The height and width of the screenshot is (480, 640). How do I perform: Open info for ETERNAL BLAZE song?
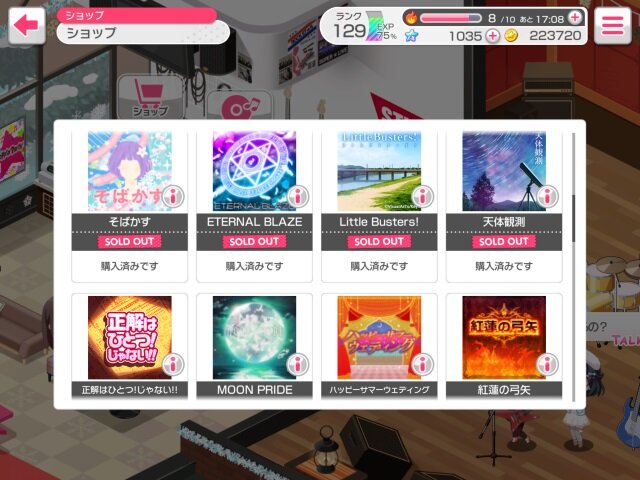298,195
